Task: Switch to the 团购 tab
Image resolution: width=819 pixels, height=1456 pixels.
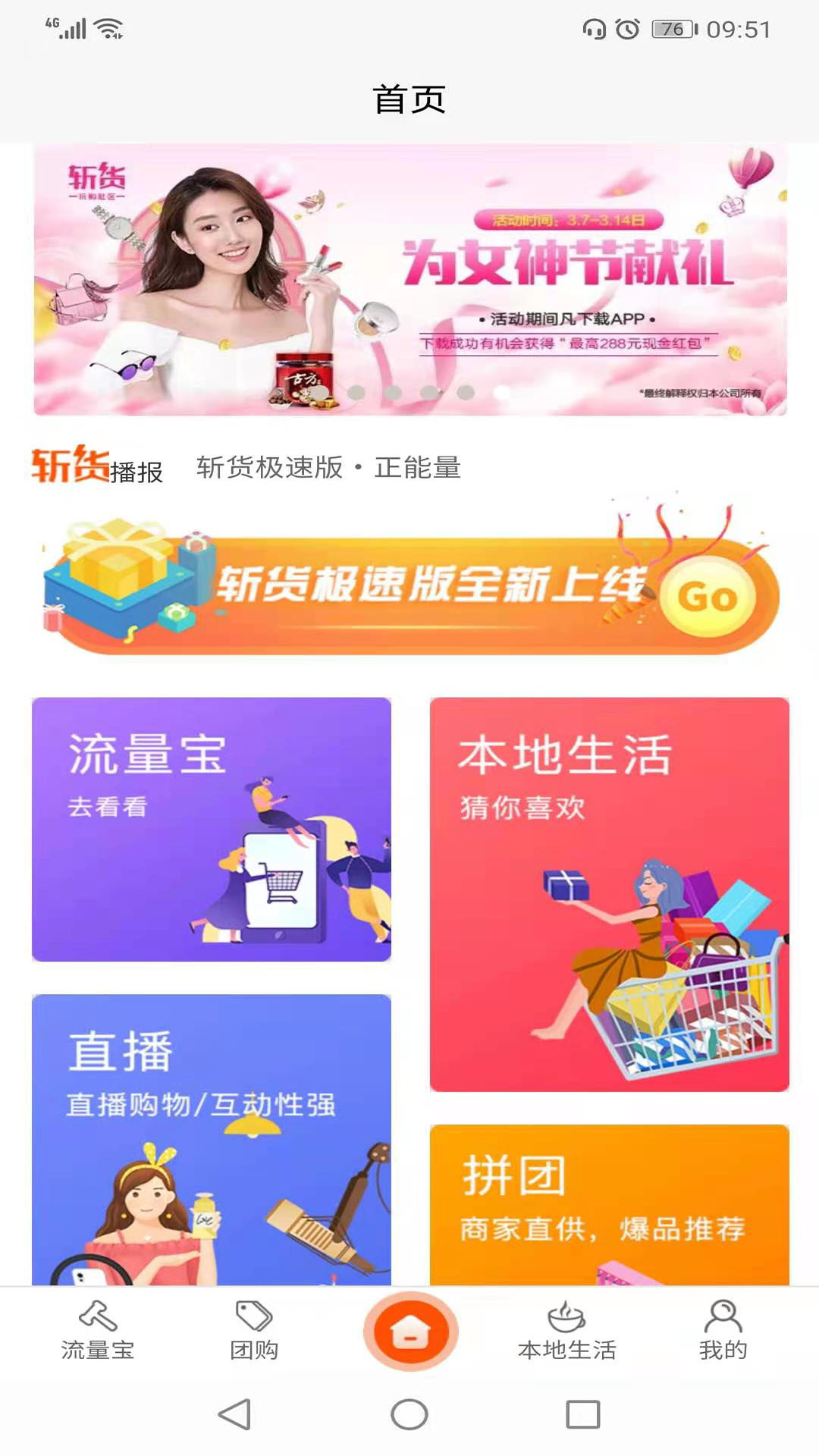Action: pyautogui.click(x=254, y=1331)
